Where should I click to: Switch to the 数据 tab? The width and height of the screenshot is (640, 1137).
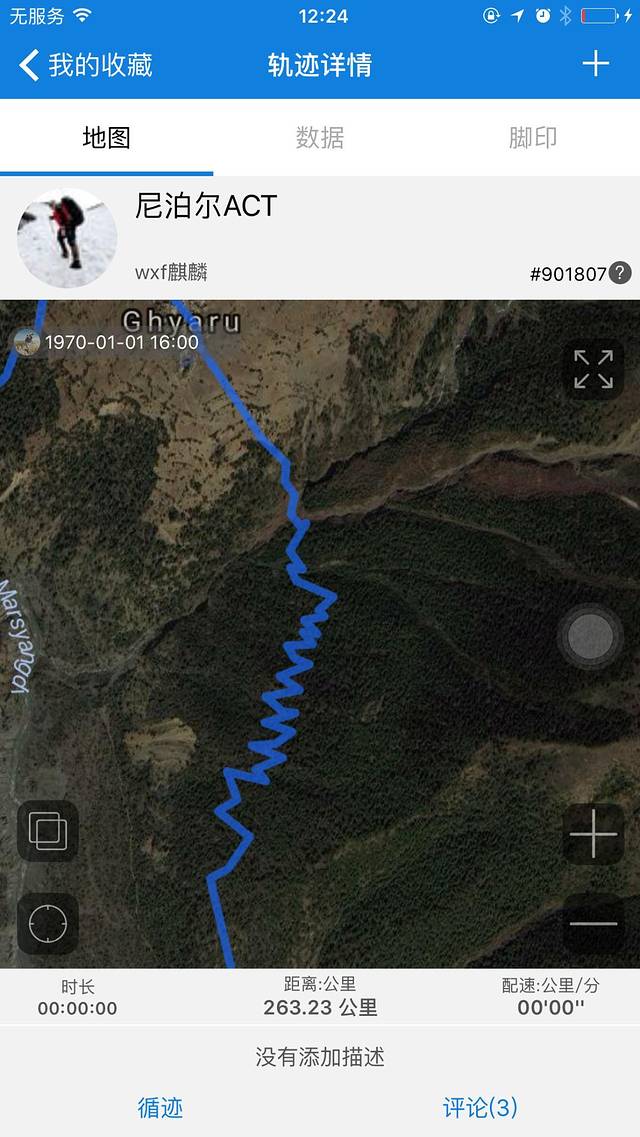click(x=320, y=138)
